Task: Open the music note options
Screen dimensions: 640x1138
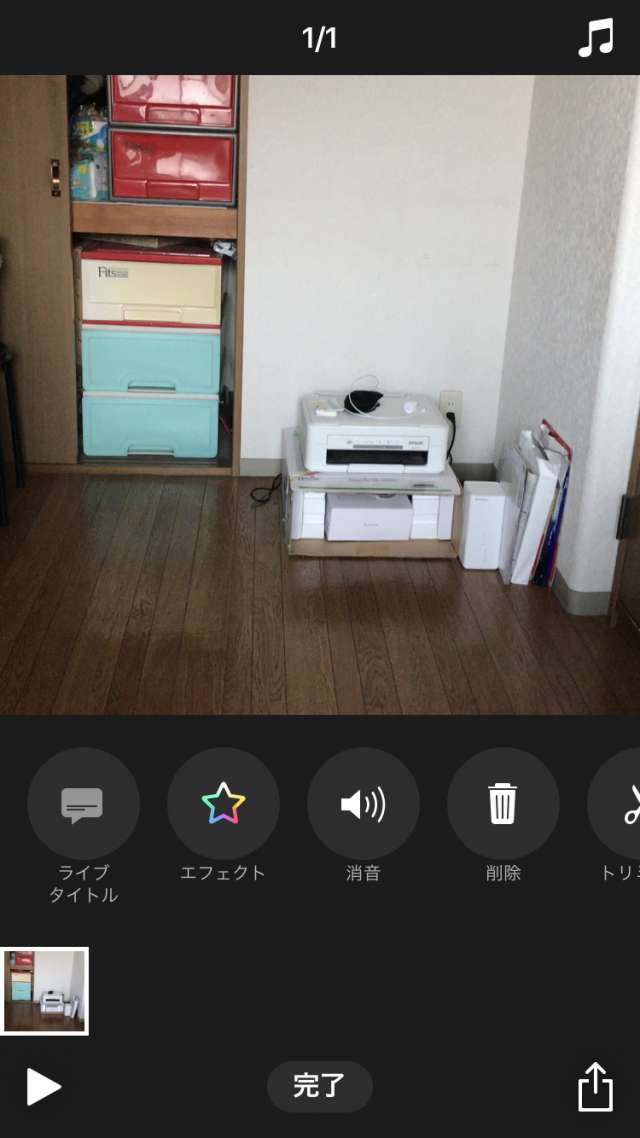Action: 595,38
